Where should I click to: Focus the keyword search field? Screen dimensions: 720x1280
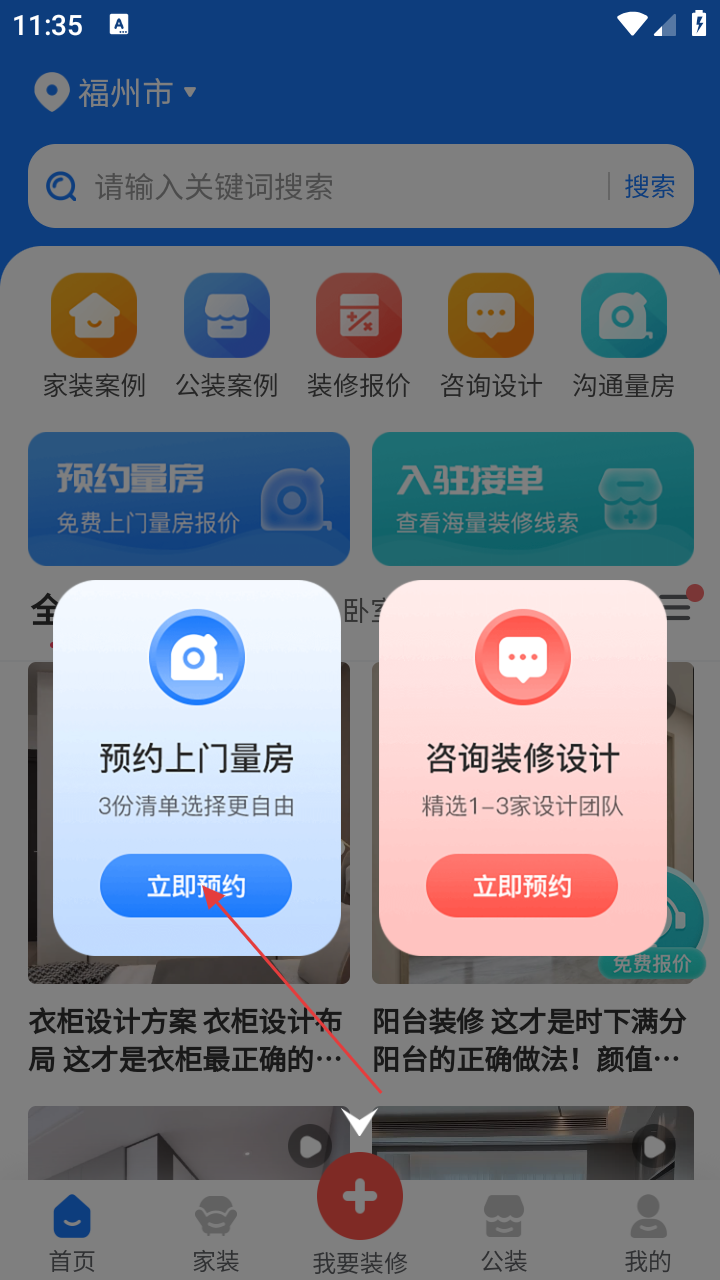[x=330, y=187]
